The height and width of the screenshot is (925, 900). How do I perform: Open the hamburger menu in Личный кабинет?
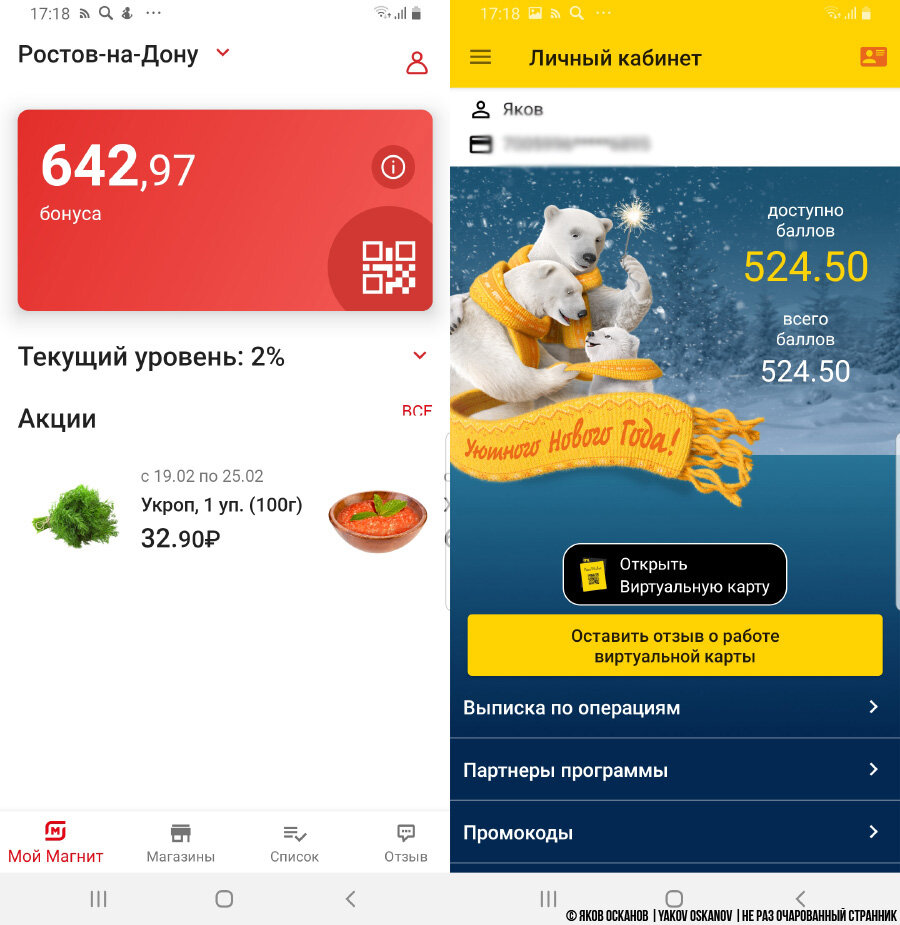(x=481, y=57)
